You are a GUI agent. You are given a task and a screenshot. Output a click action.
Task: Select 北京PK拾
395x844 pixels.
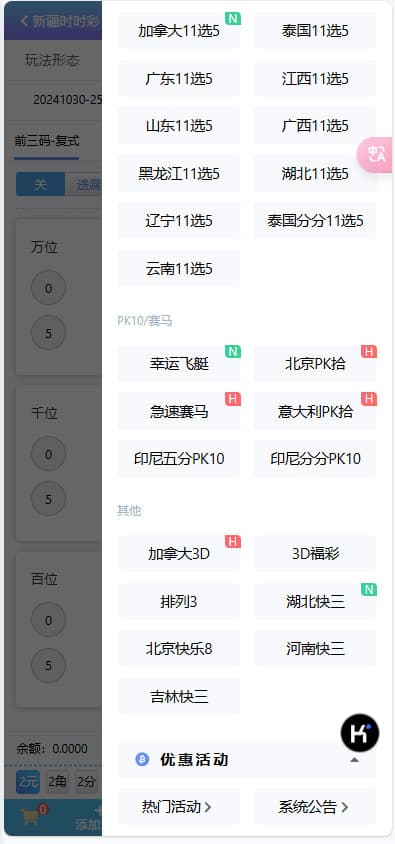(x=315, y=364)
